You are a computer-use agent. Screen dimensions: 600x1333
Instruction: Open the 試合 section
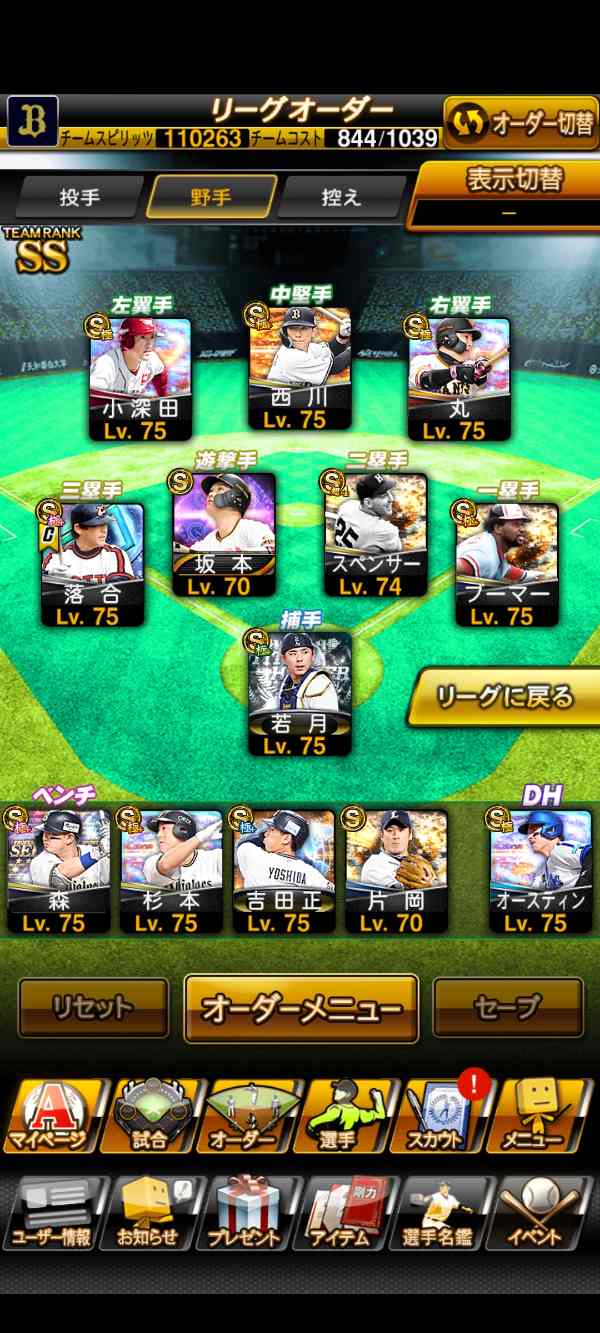[x=149, y=1115]
